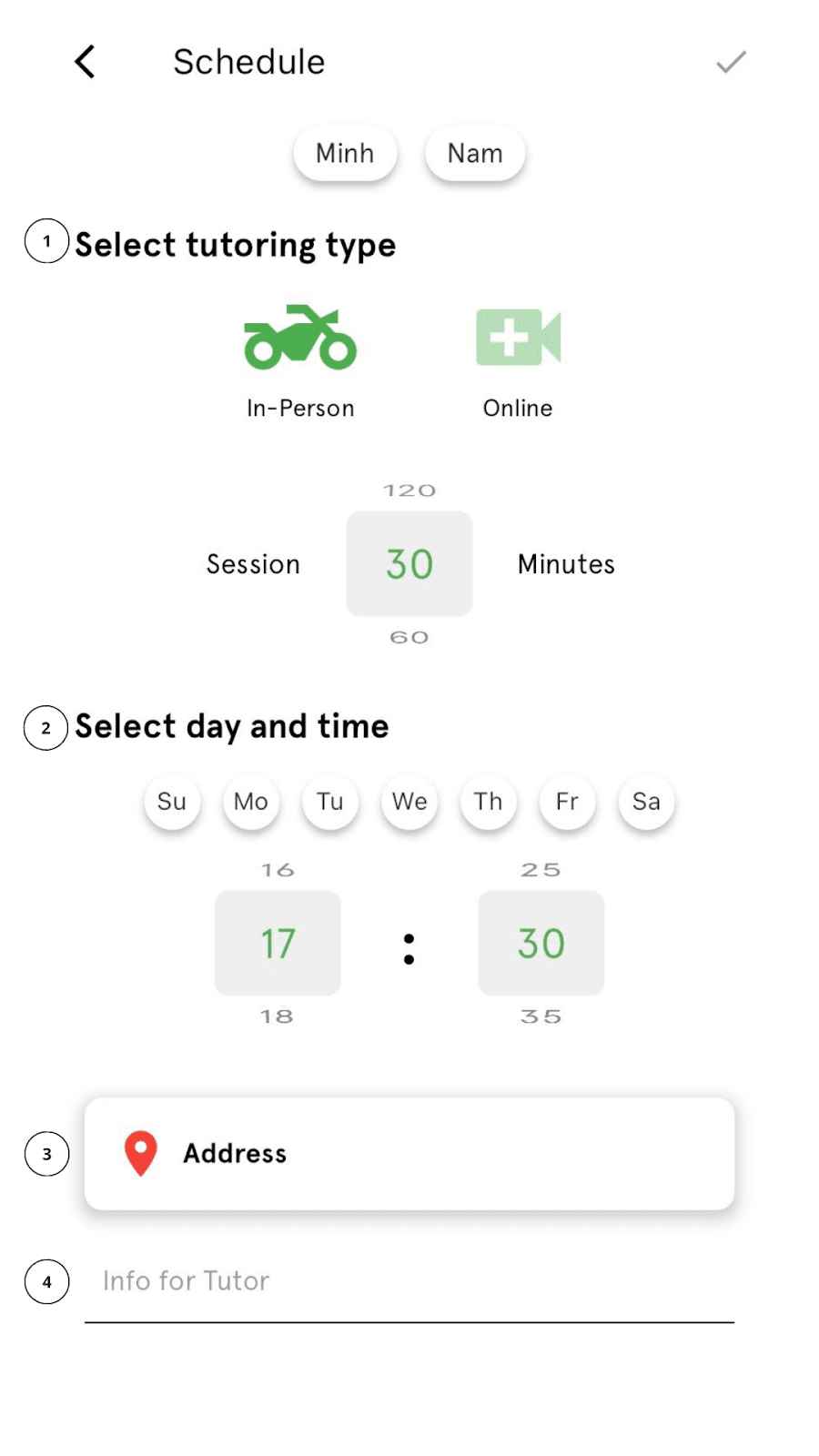The height and width of the screenshot is (1456, 819).
Task: Set minutes to 35 in time picker
Action: (x=541, y=1016)
